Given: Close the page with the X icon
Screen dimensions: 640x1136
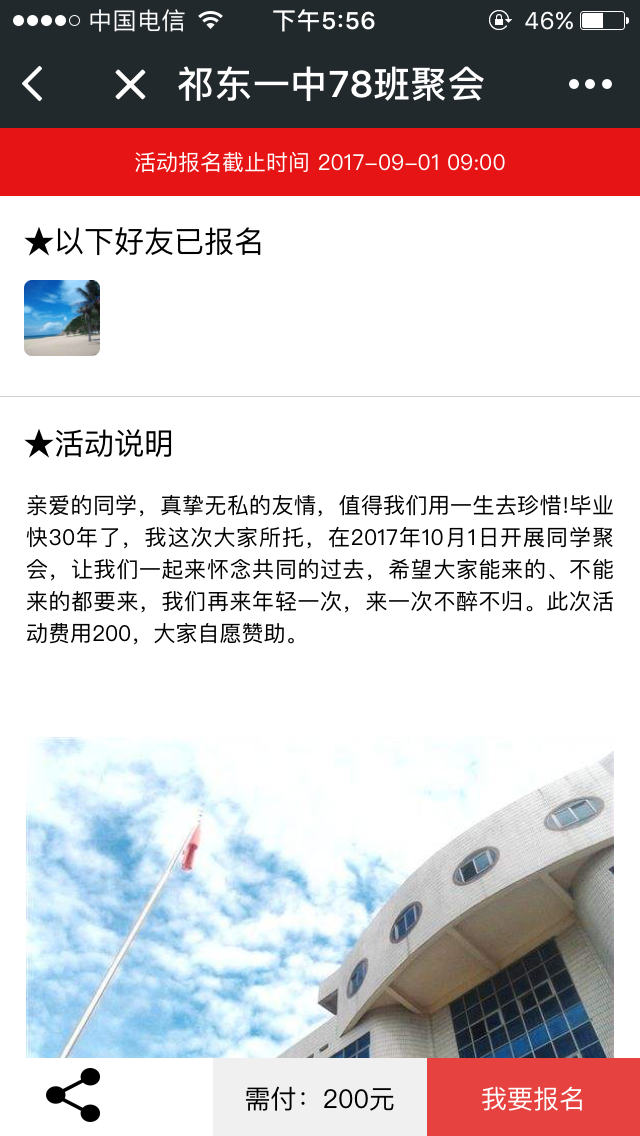Looking at the screenshot, I should coord(130,85).
